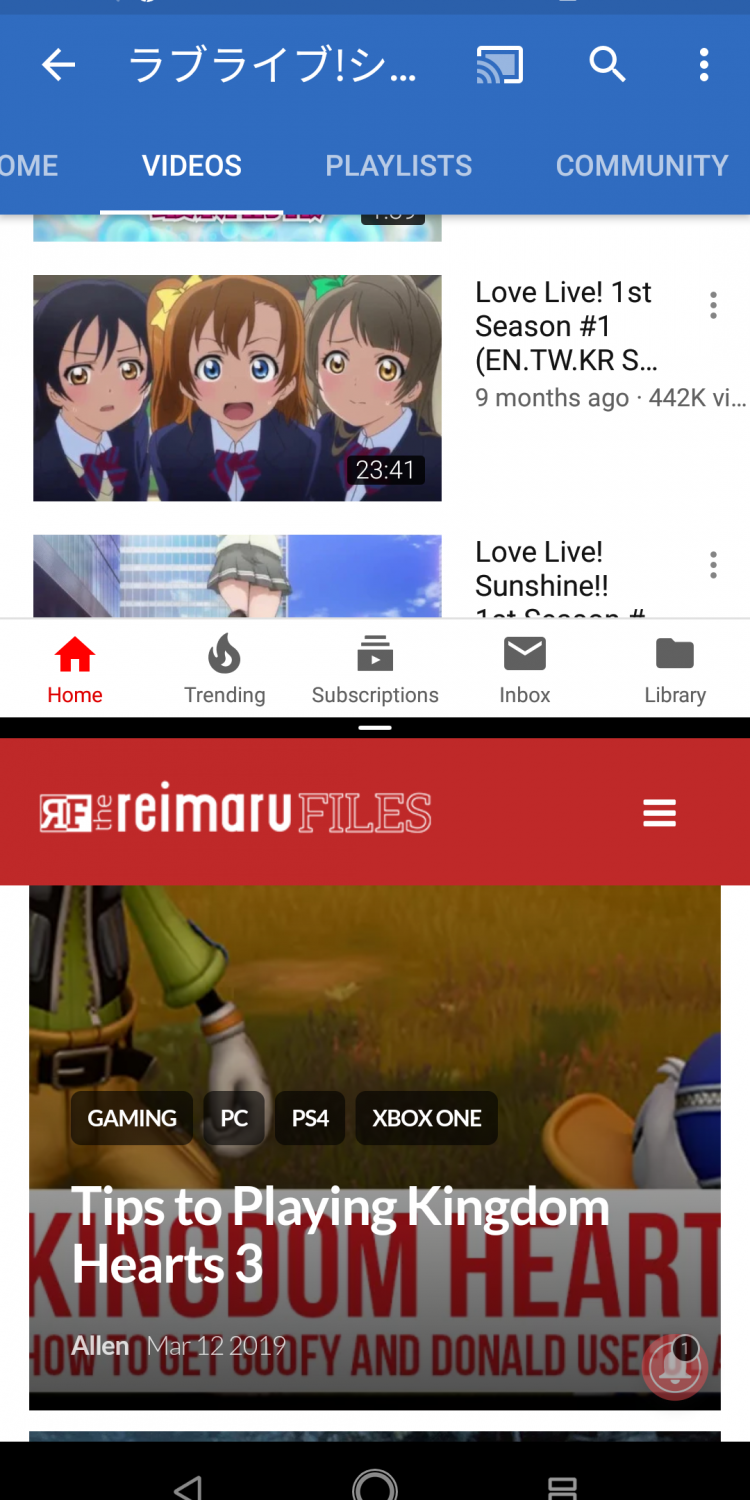Switch to the Community tab
The image size is (750, 1500).
tap(641, 165)
